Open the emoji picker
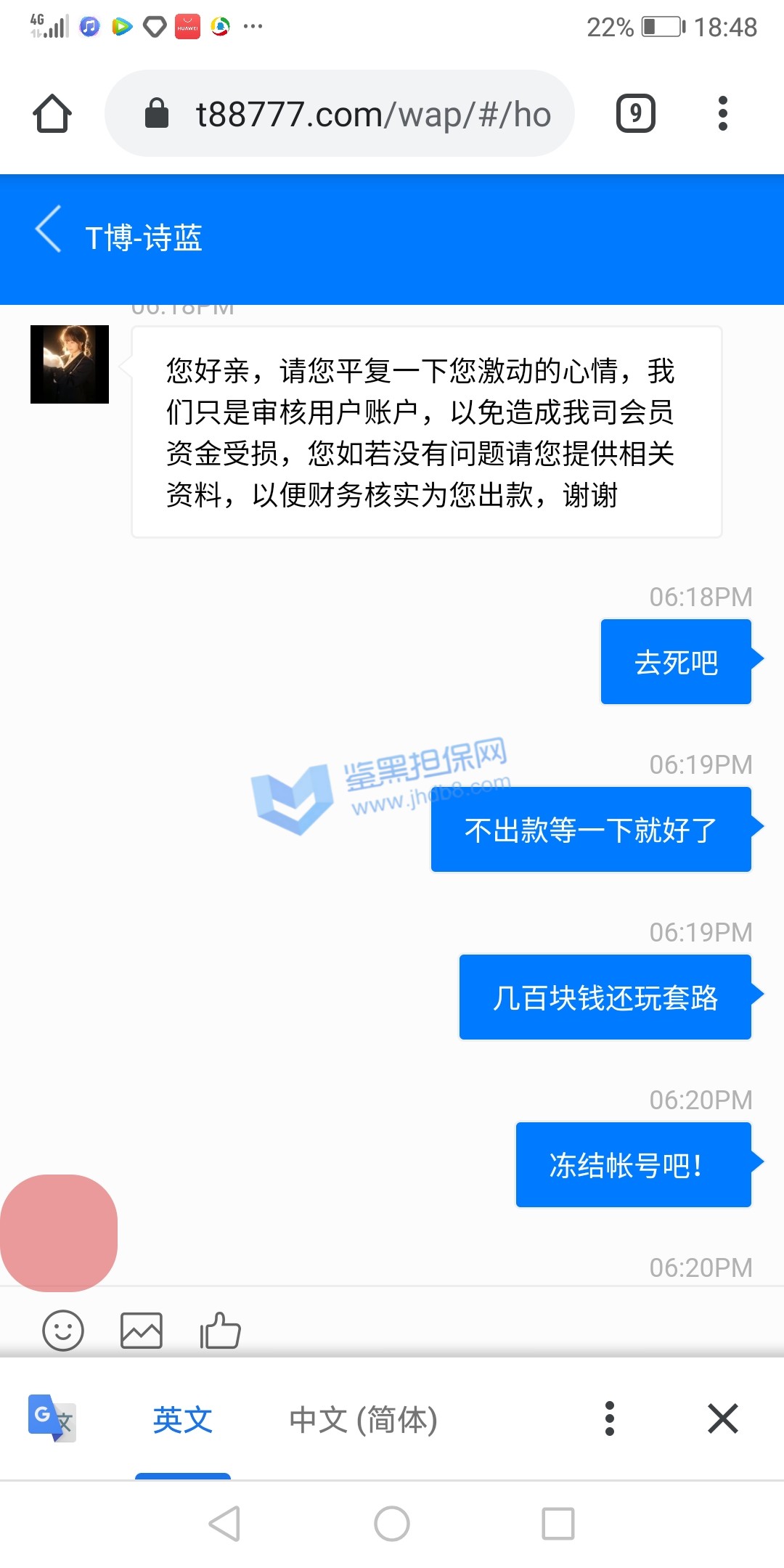The height and width of the screenshot is (1568, 784). pos(63,1331)
